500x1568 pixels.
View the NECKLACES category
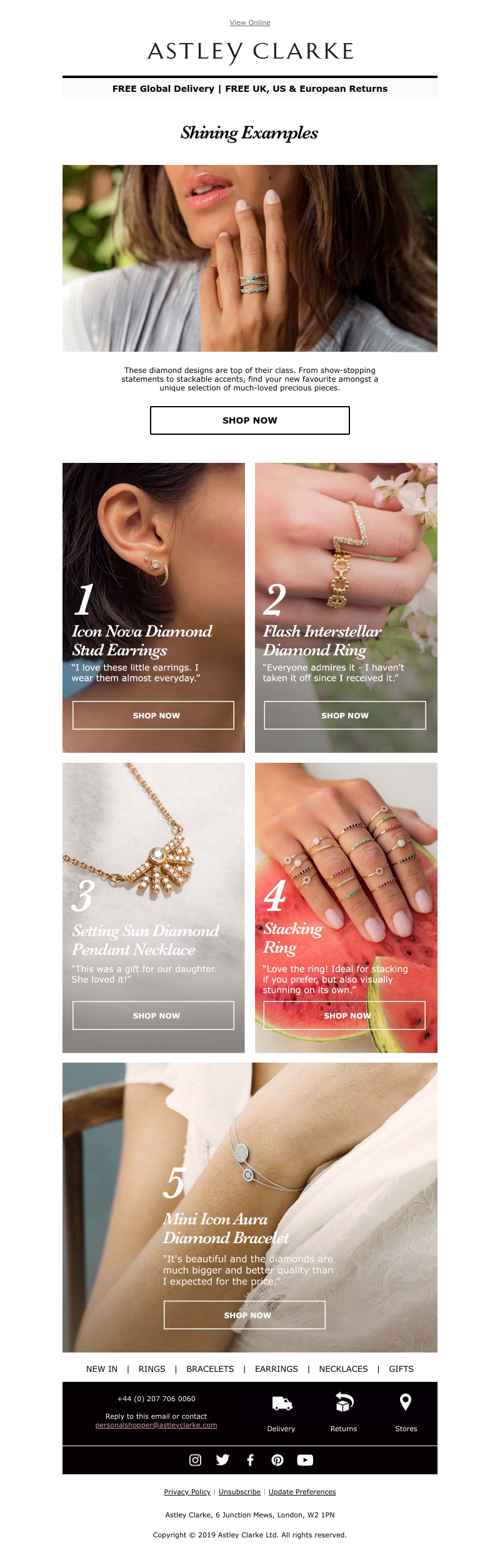pyautogui.click(x=343, y=1369)
